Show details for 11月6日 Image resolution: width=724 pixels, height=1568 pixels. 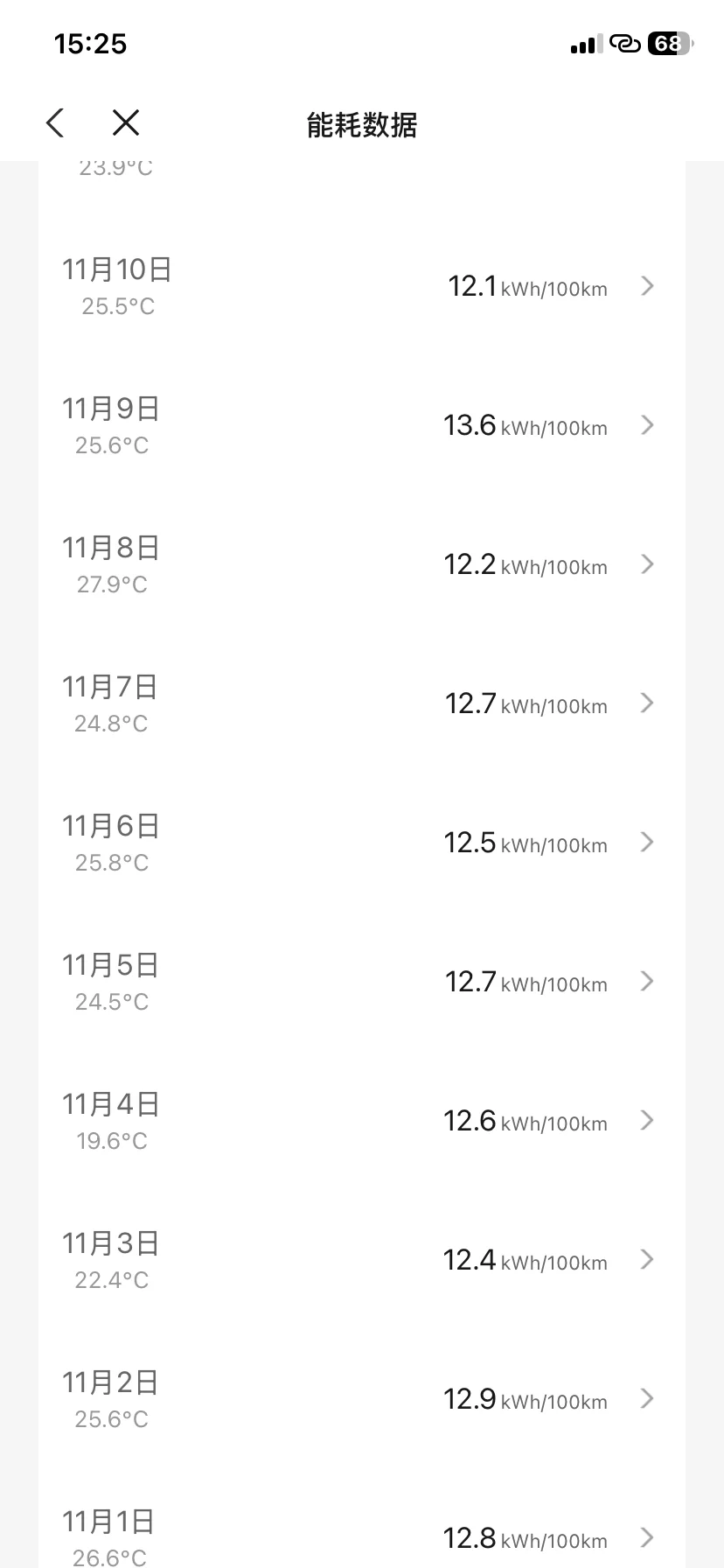coord(361,843)
